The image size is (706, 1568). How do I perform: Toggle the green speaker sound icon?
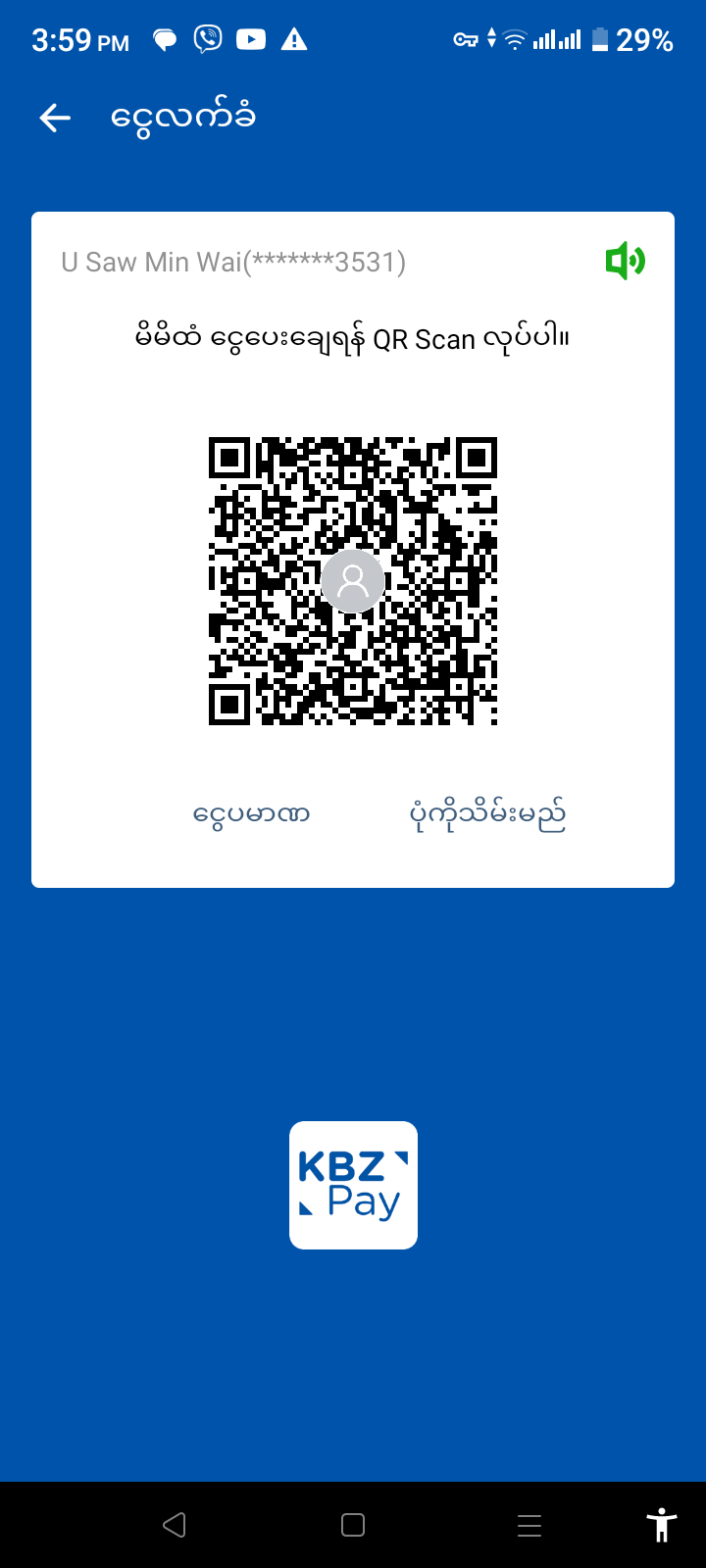(625, 262)
